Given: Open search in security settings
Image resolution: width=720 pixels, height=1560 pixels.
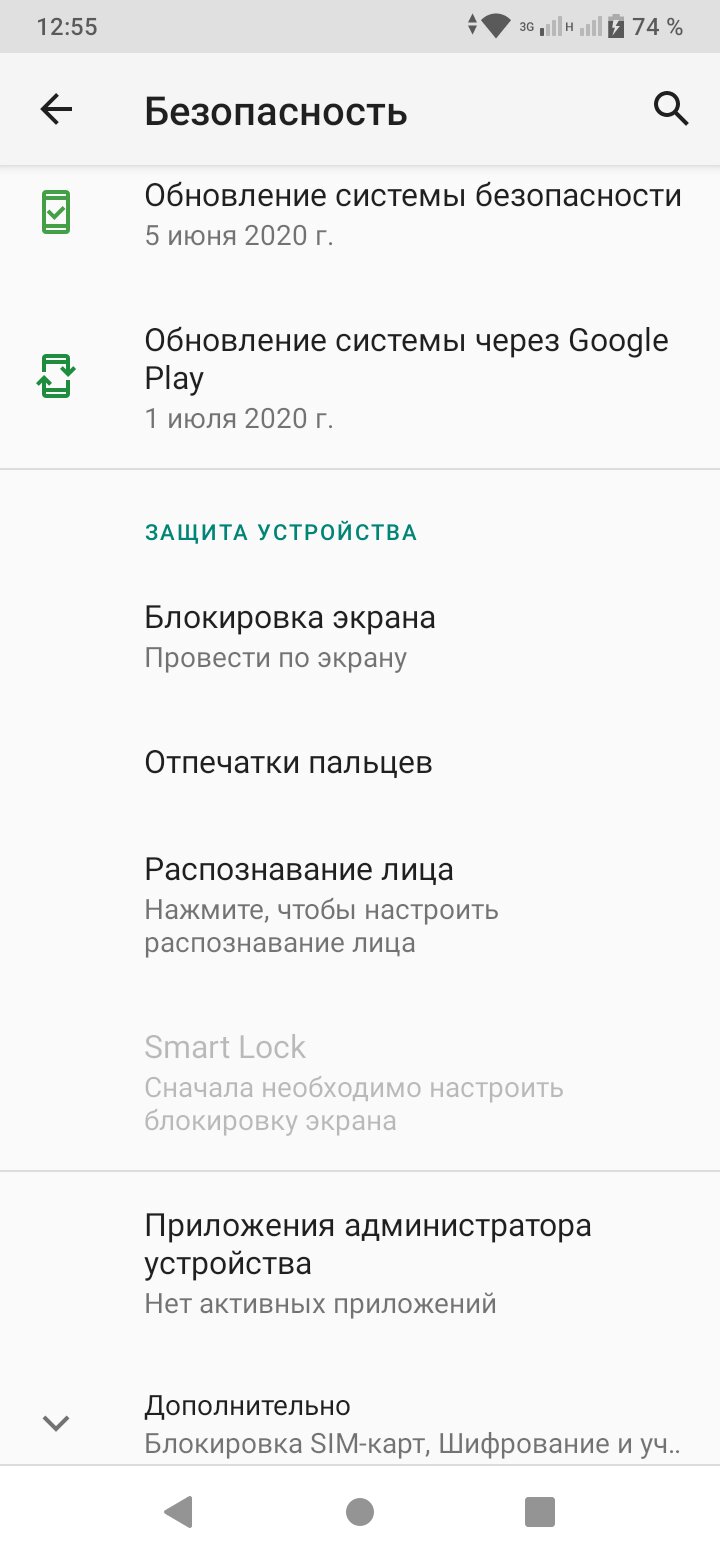Looking at the screenshot, I should point(671,108).
